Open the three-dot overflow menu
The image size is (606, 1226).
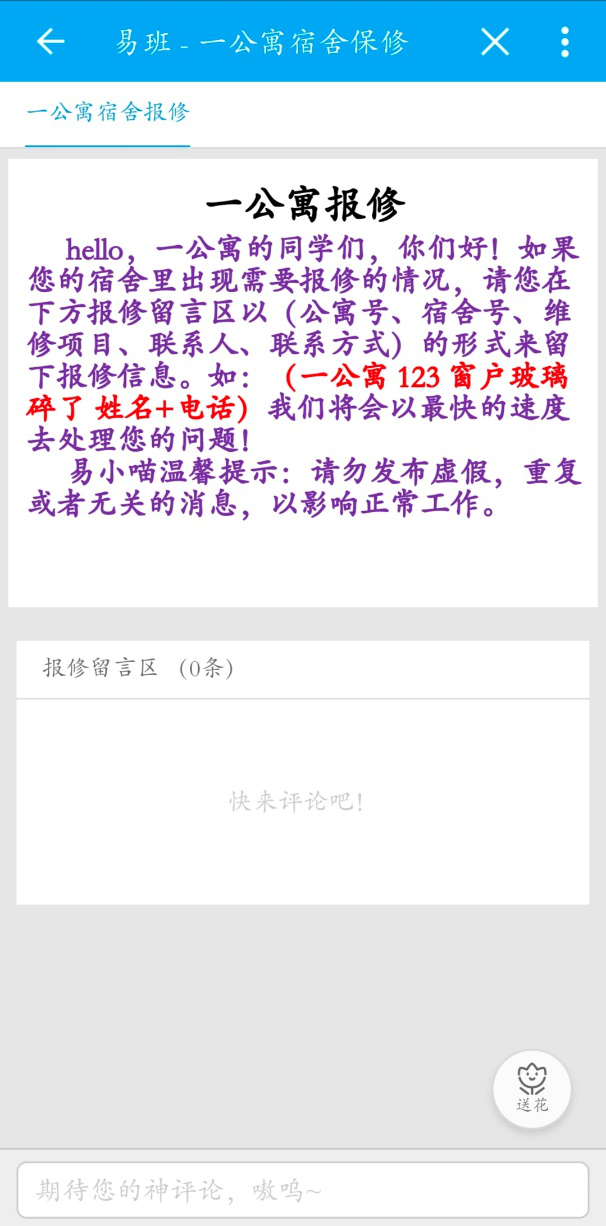click(565, 41)
